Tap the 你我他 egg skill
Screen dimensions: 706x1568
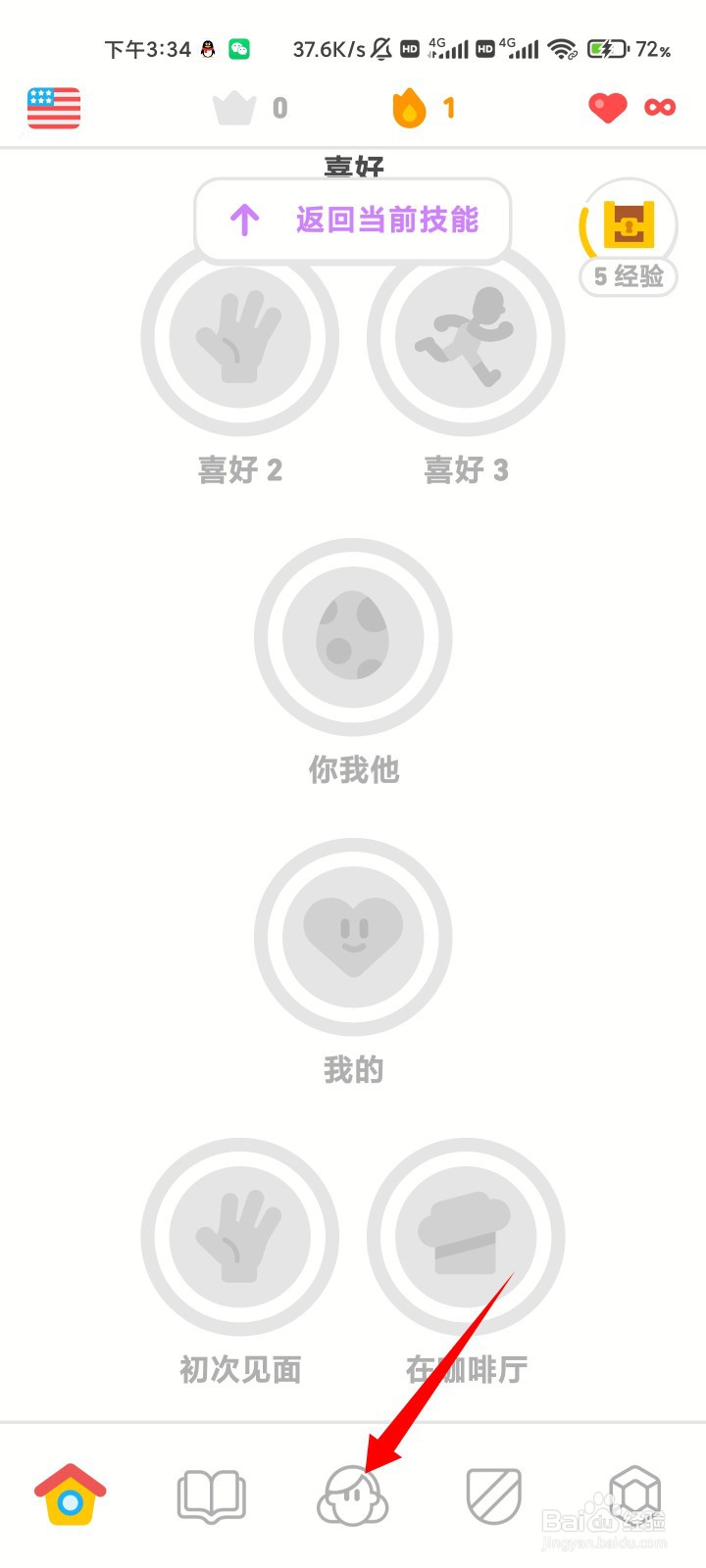click(353, 637)
